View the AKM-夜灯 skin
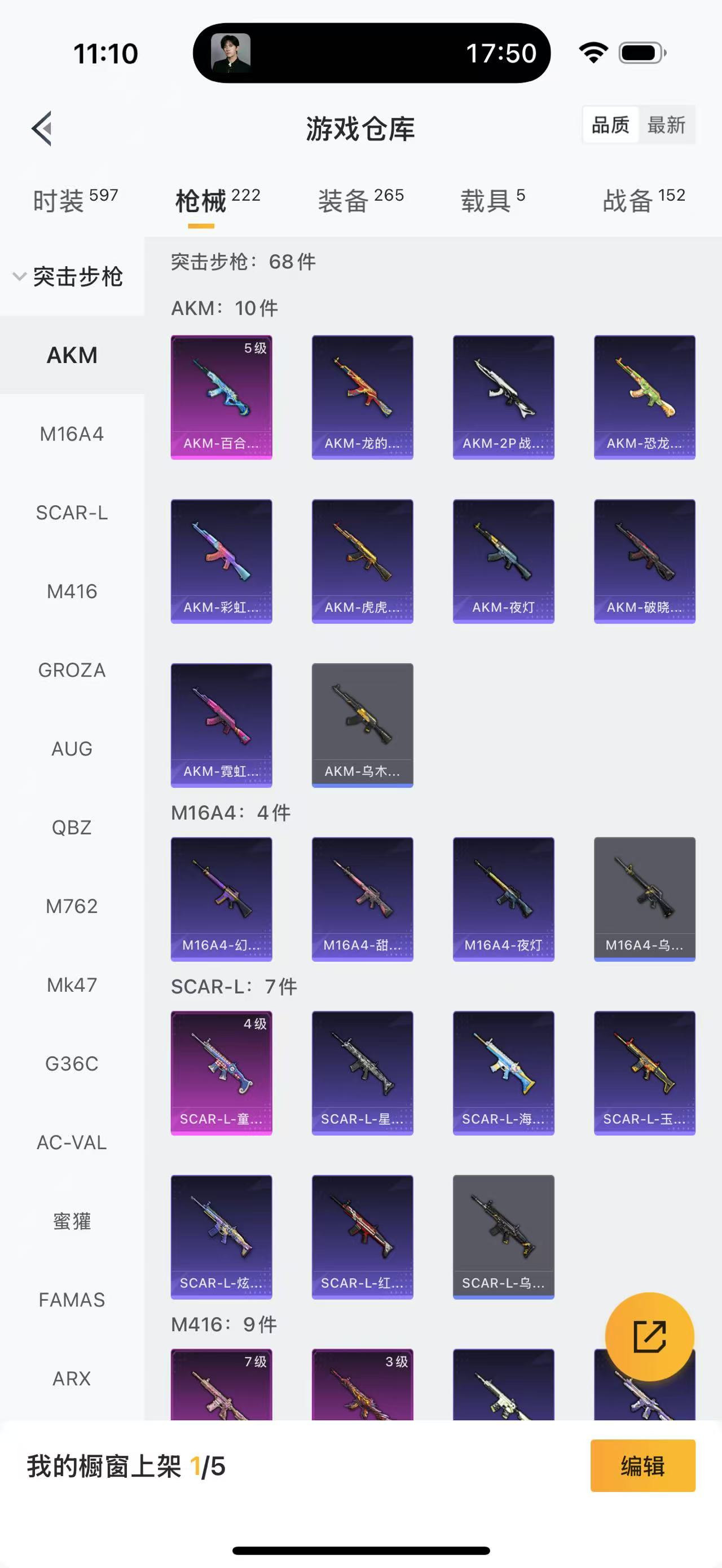The width and height of the screenshot is (722, 1568). tap(503, 560)
